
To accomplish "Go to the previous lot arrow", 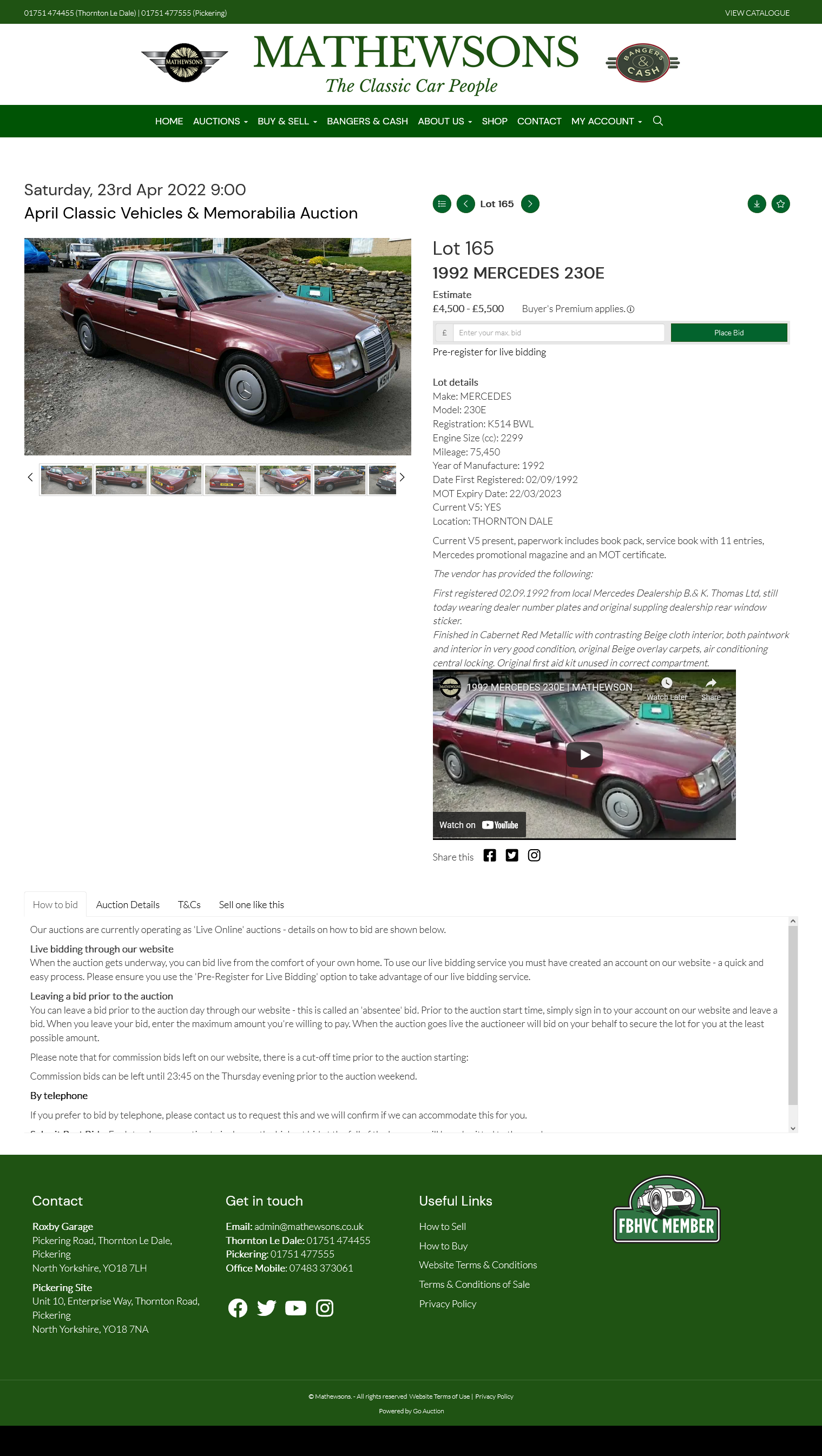I will 465,204.
